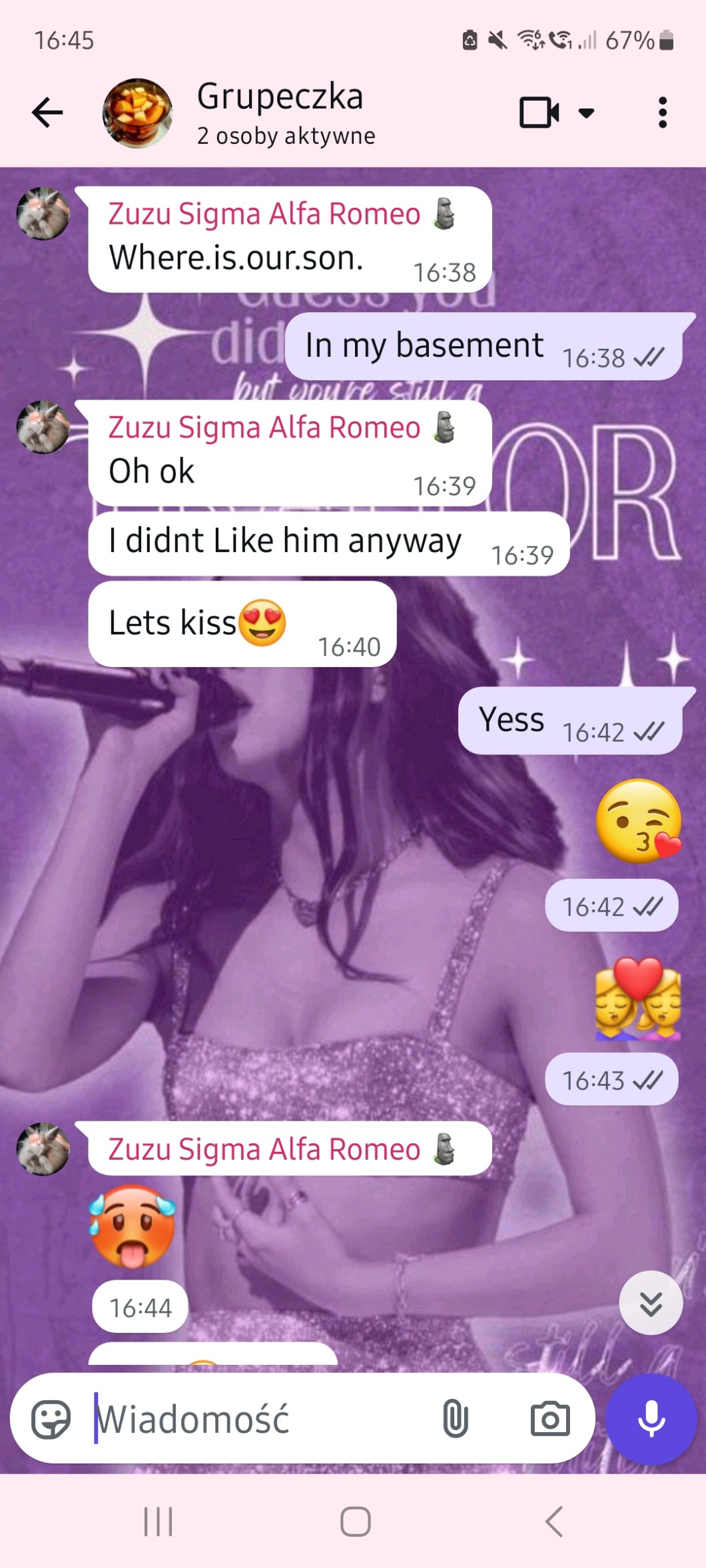Viewport: 706px width, 1568px height.
Task: Open recent apps from the navigation bar
Action: click(x=159, y=1521)
